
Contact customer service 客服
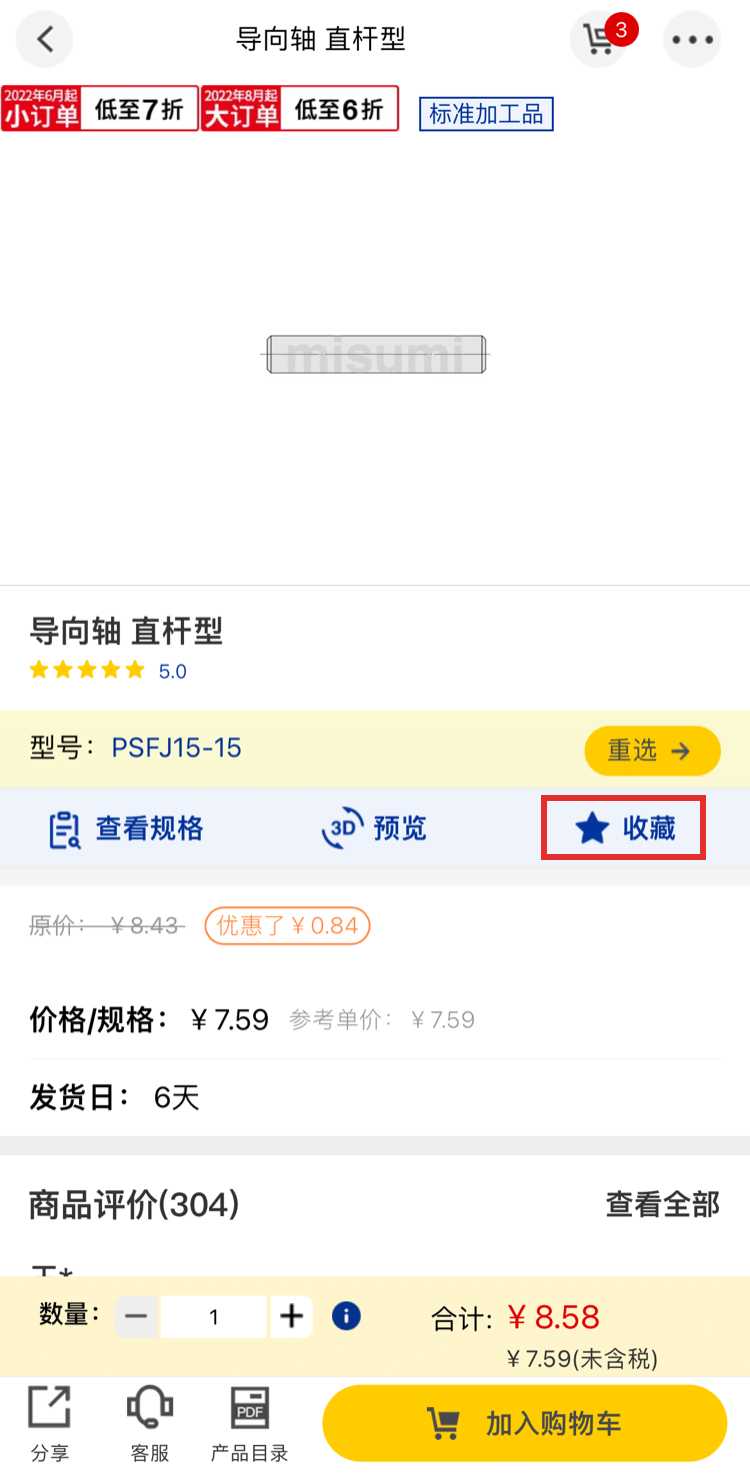click(x=150, y=1424)
